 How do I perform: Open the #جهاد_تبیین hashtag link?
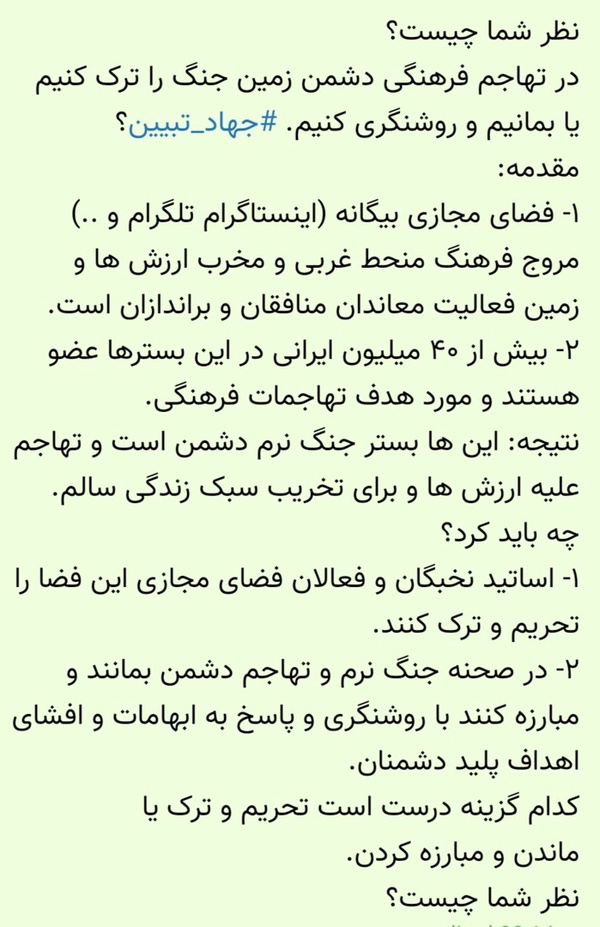coord(203,126)
